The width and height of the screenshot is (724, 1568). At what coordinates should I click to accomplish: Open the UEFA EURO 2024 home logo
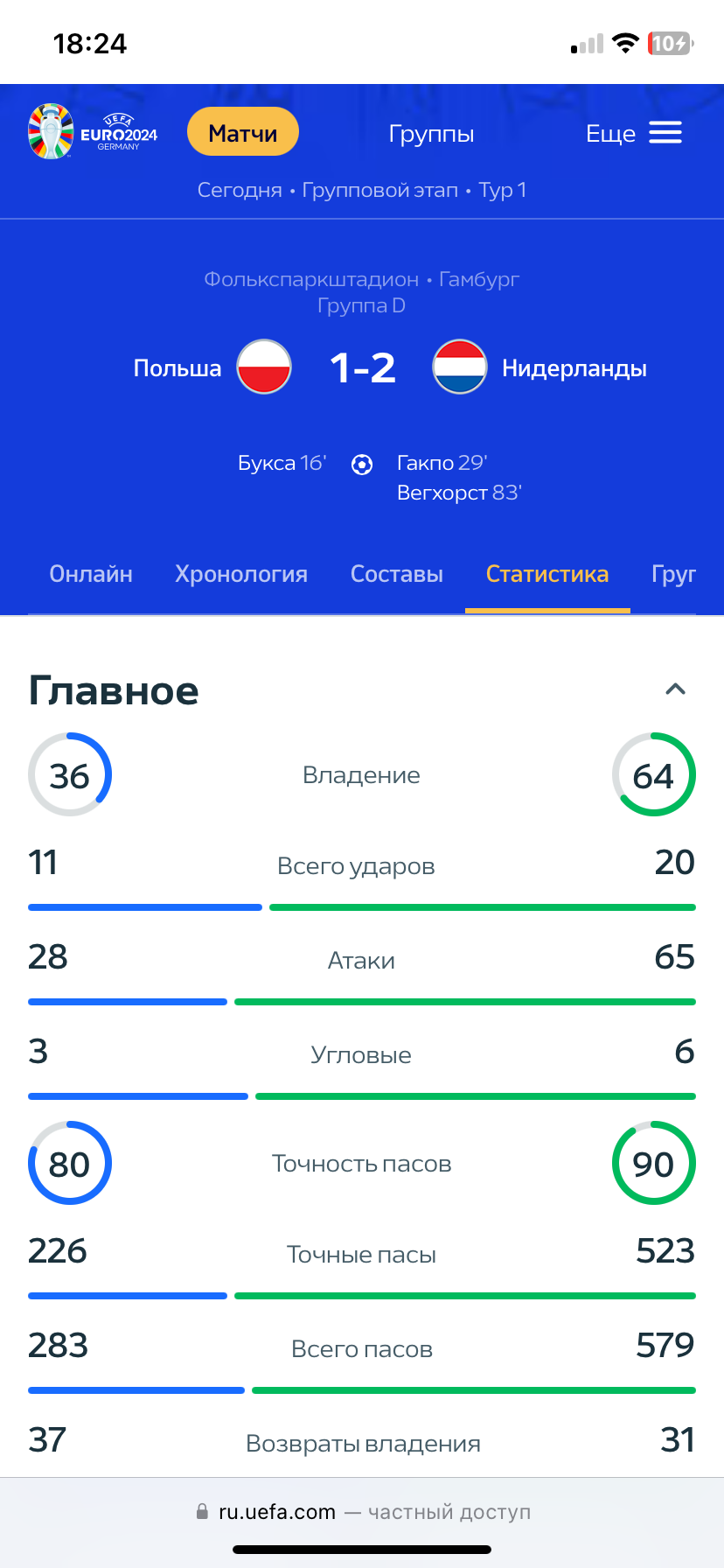[93, 132]
